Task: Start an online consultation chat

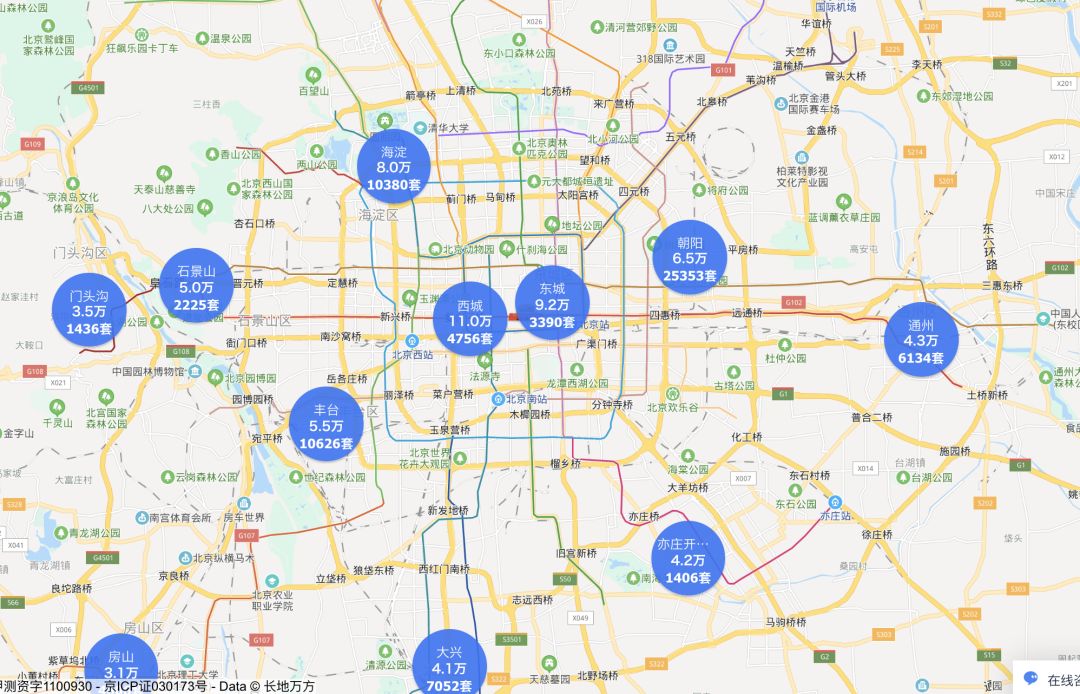Action: point(1048,678)
